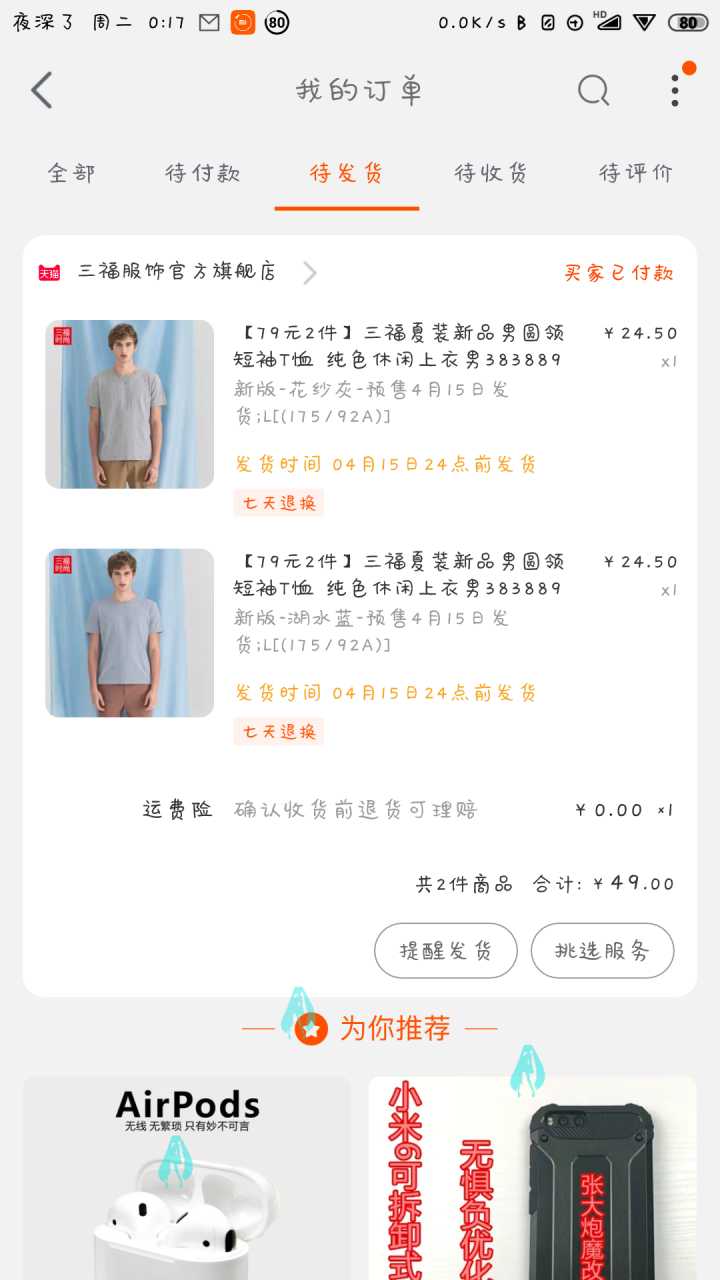The width and height of the screenshot is (720, 1280).
Task: Switch to the 待收货 tab
Action: coord(491,173)
